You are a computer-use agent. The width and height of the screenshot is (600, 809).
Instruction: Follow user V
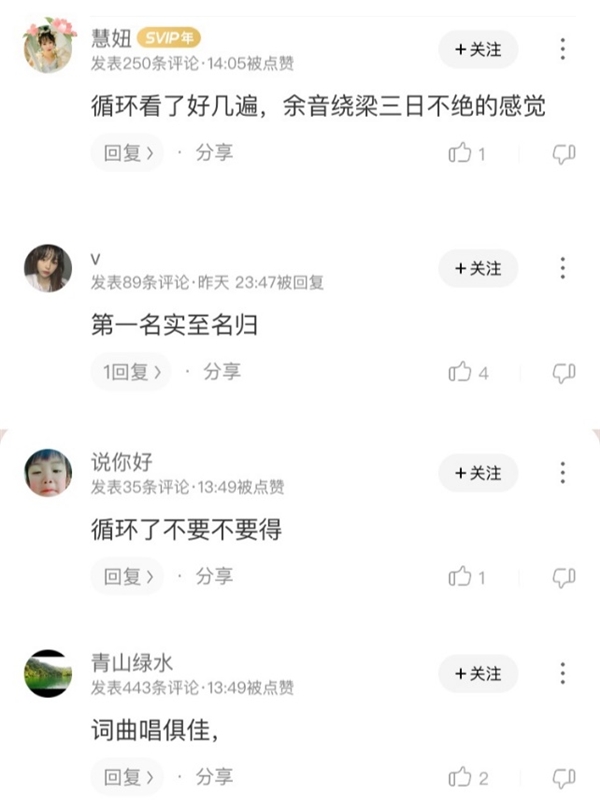477,268
